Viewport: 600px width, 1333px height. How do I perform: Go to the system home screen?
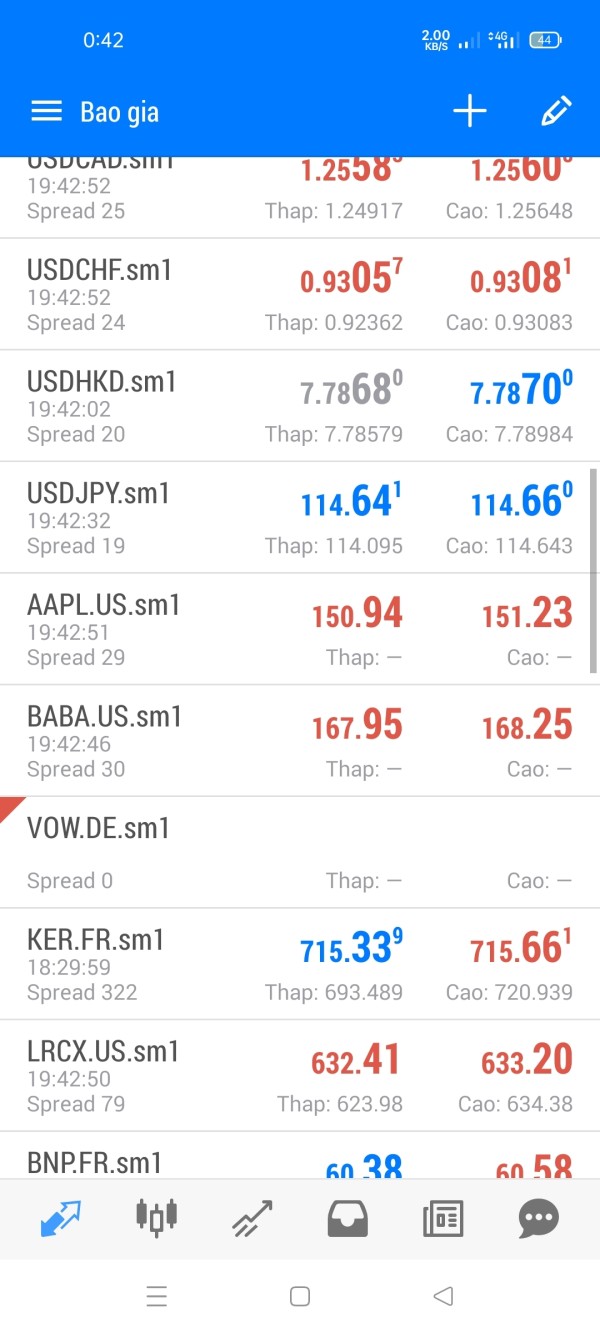[x=300, y=1297]
